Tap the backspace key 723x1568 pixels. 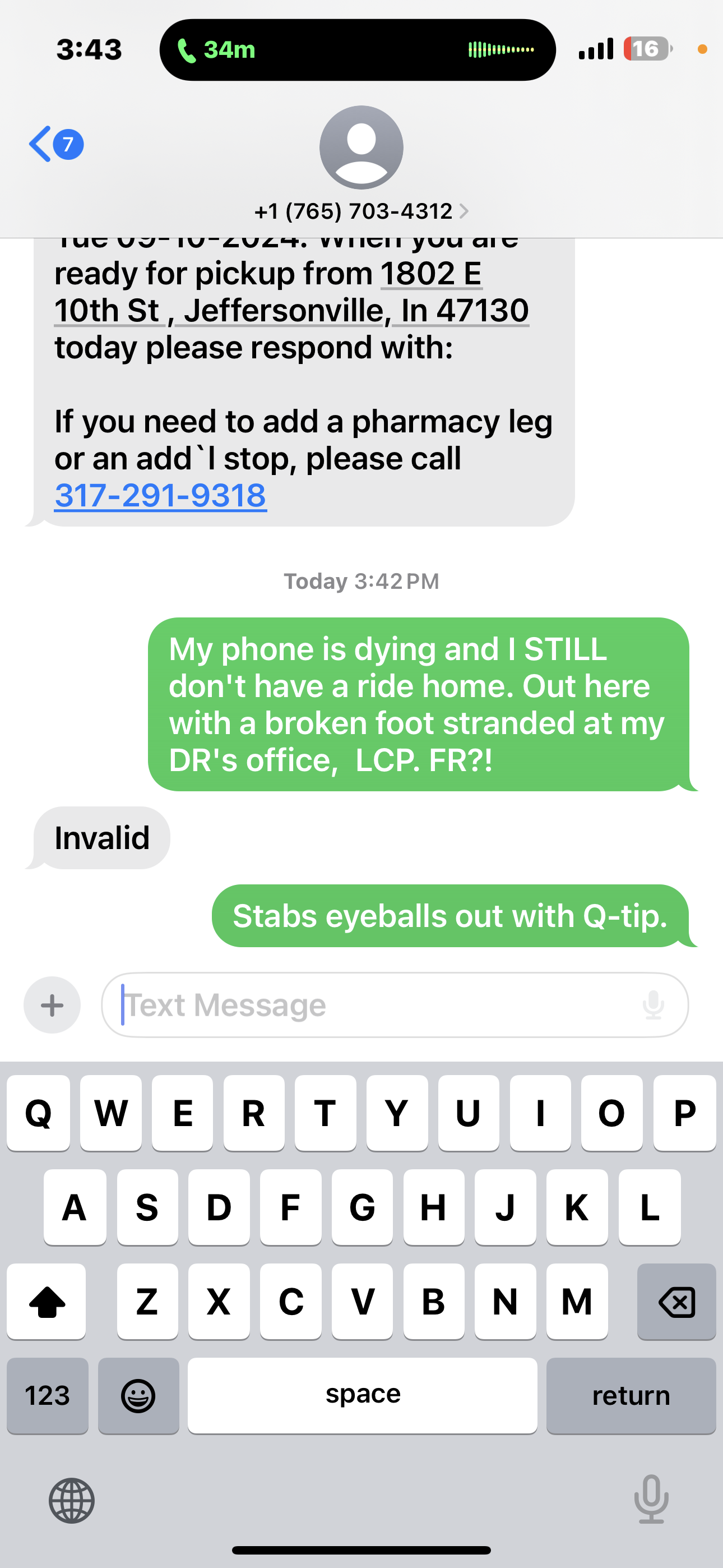click(x=676, y=1302)
